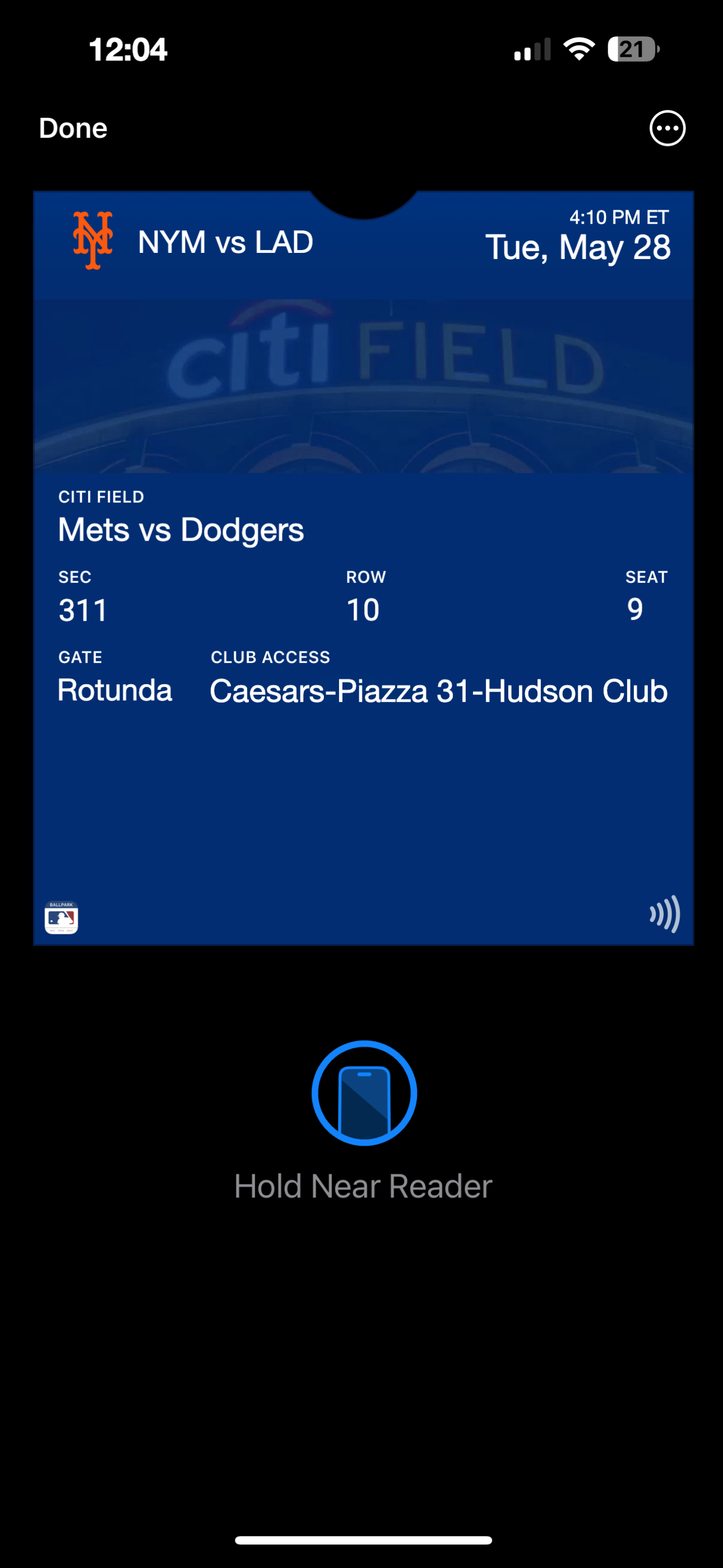The width and height of the screenshot is (723, 1568).
Task: Open the more options ellipsis menu
Action: (x=667, y=128)
